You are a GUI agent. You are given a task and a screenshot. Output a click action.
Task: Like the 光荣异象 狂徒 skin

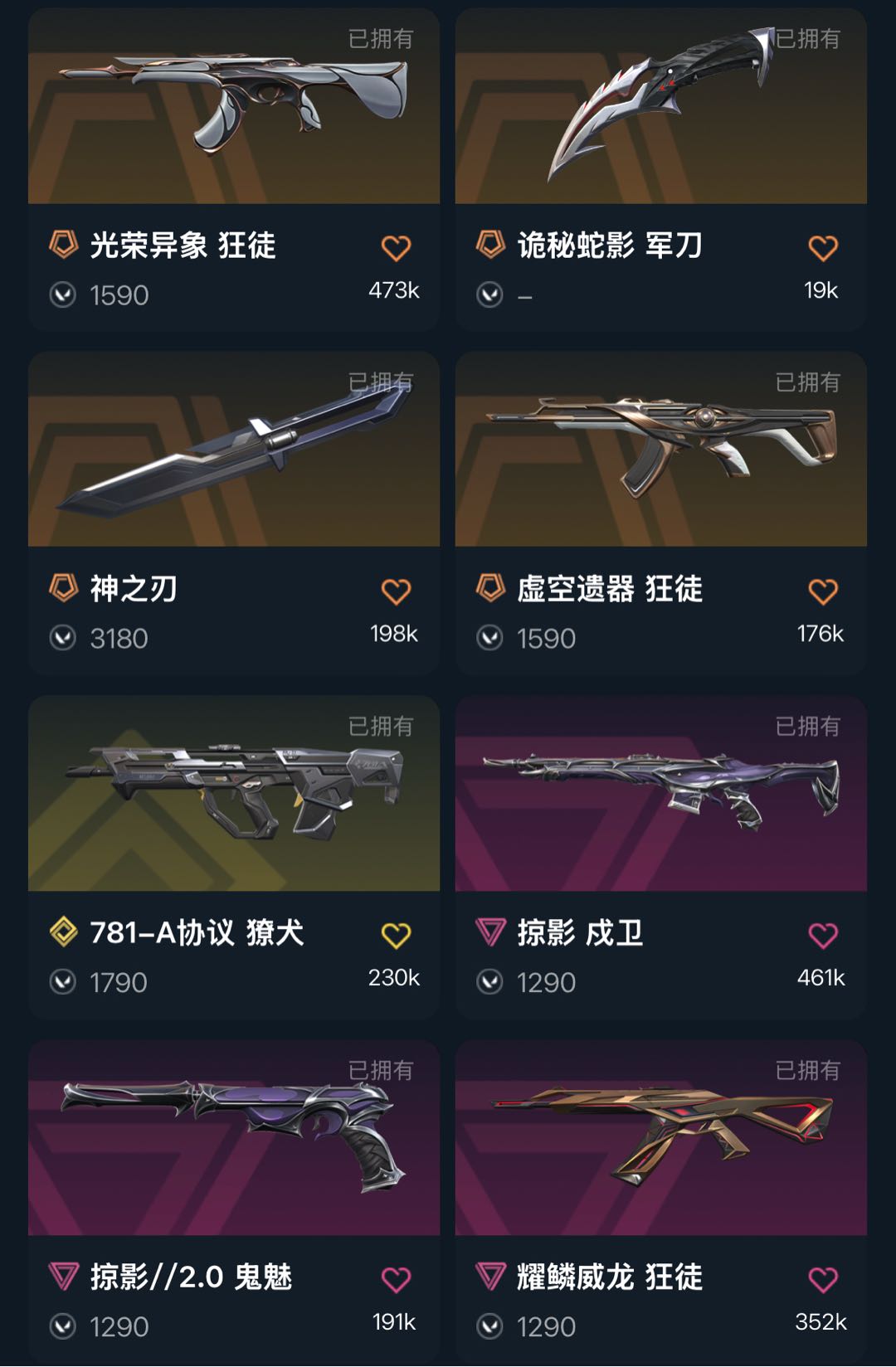click(396, 248)
